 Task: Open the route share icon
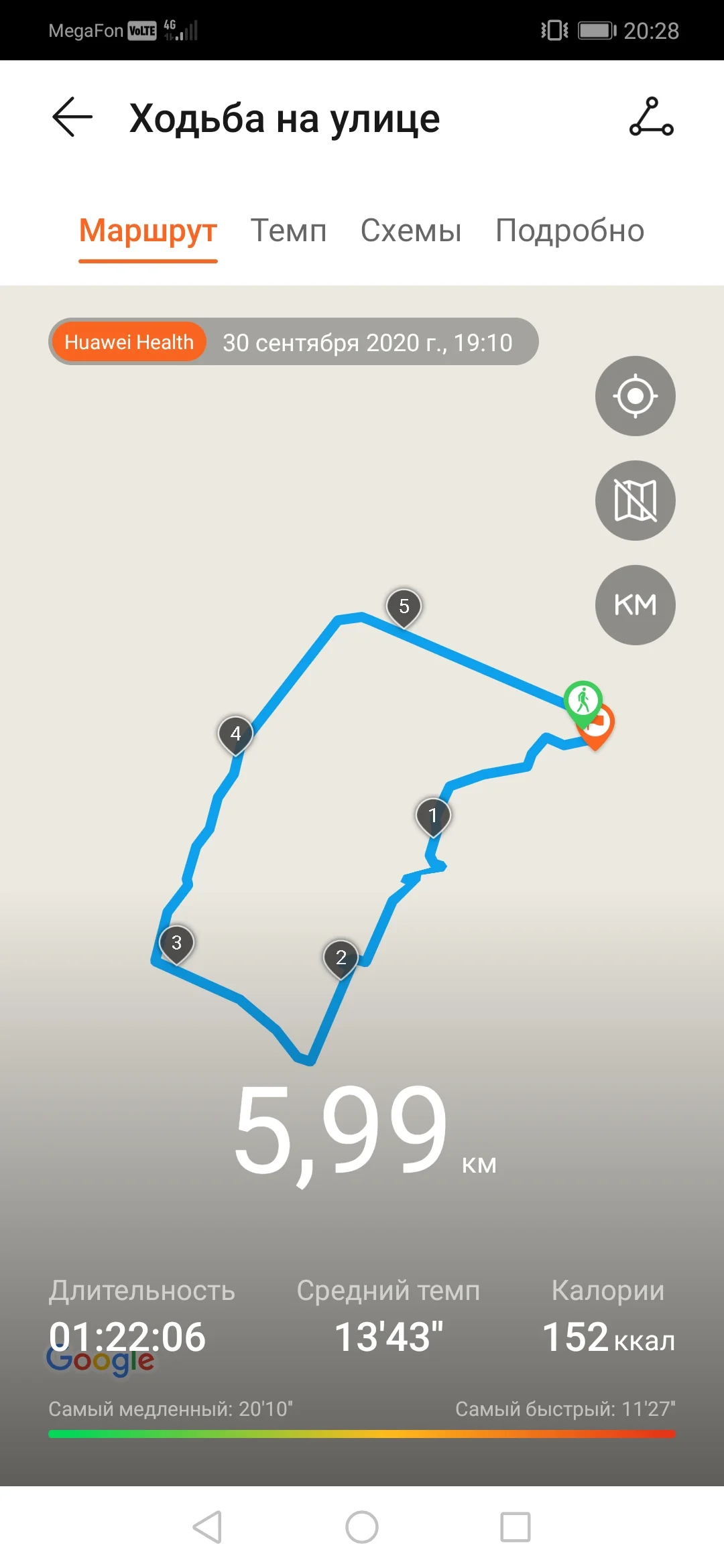click(x=651, y=117)
